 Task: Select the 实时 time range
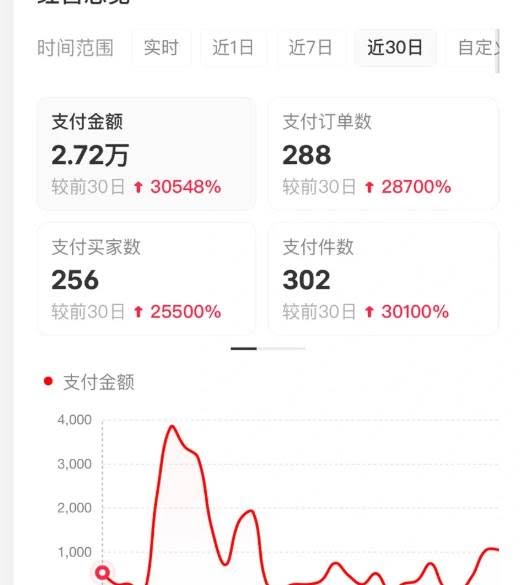point(162,48)
